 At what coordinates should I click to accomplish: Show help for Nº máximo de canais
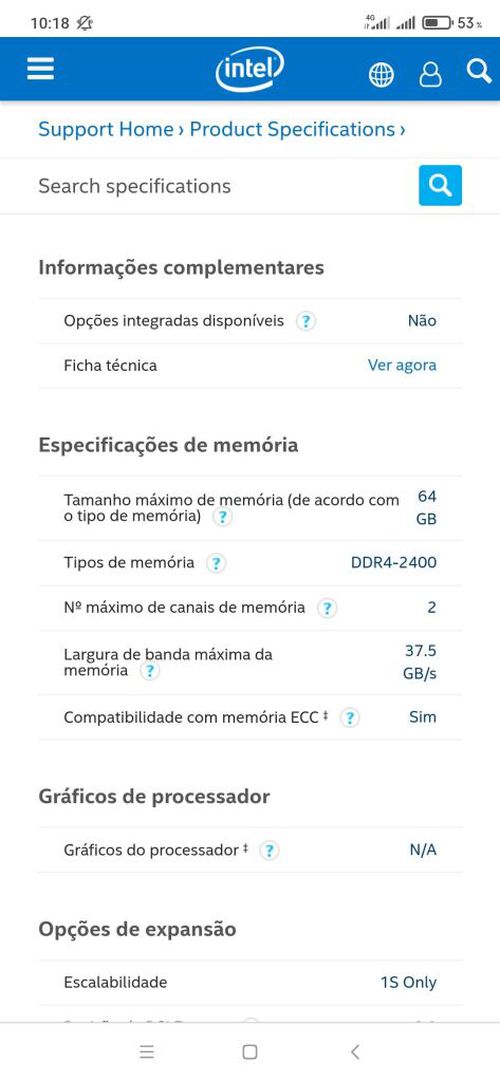327,608
